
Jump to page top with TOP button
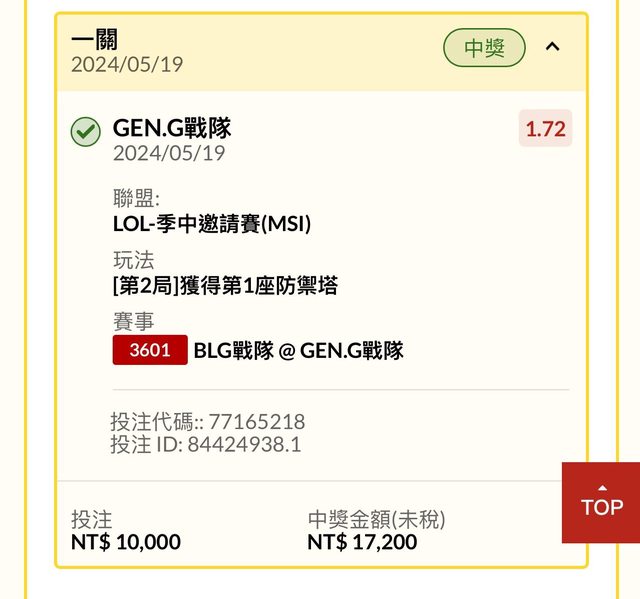click(x=601, y=502)
